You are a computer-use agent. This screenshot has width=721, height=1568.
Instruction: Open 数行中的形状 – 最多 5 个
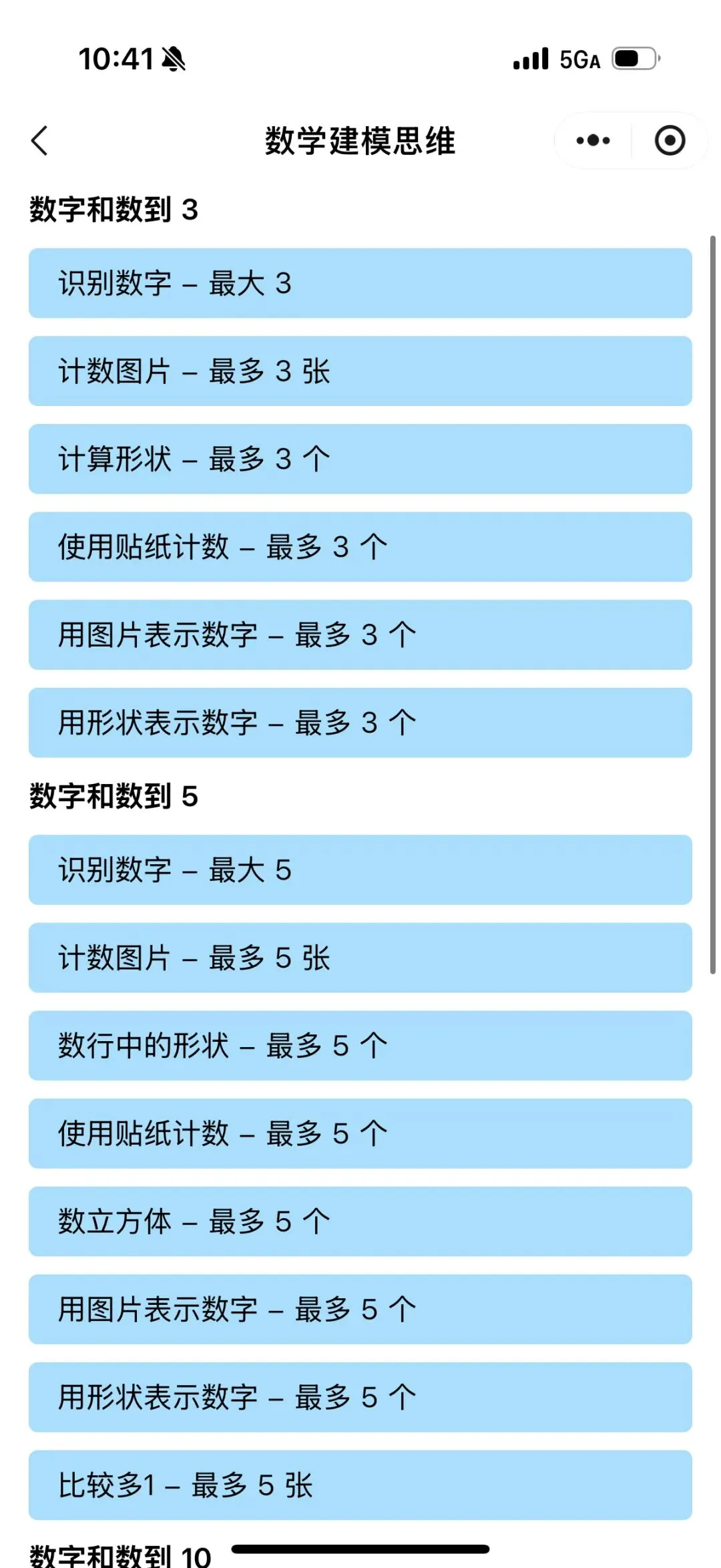360,1046
